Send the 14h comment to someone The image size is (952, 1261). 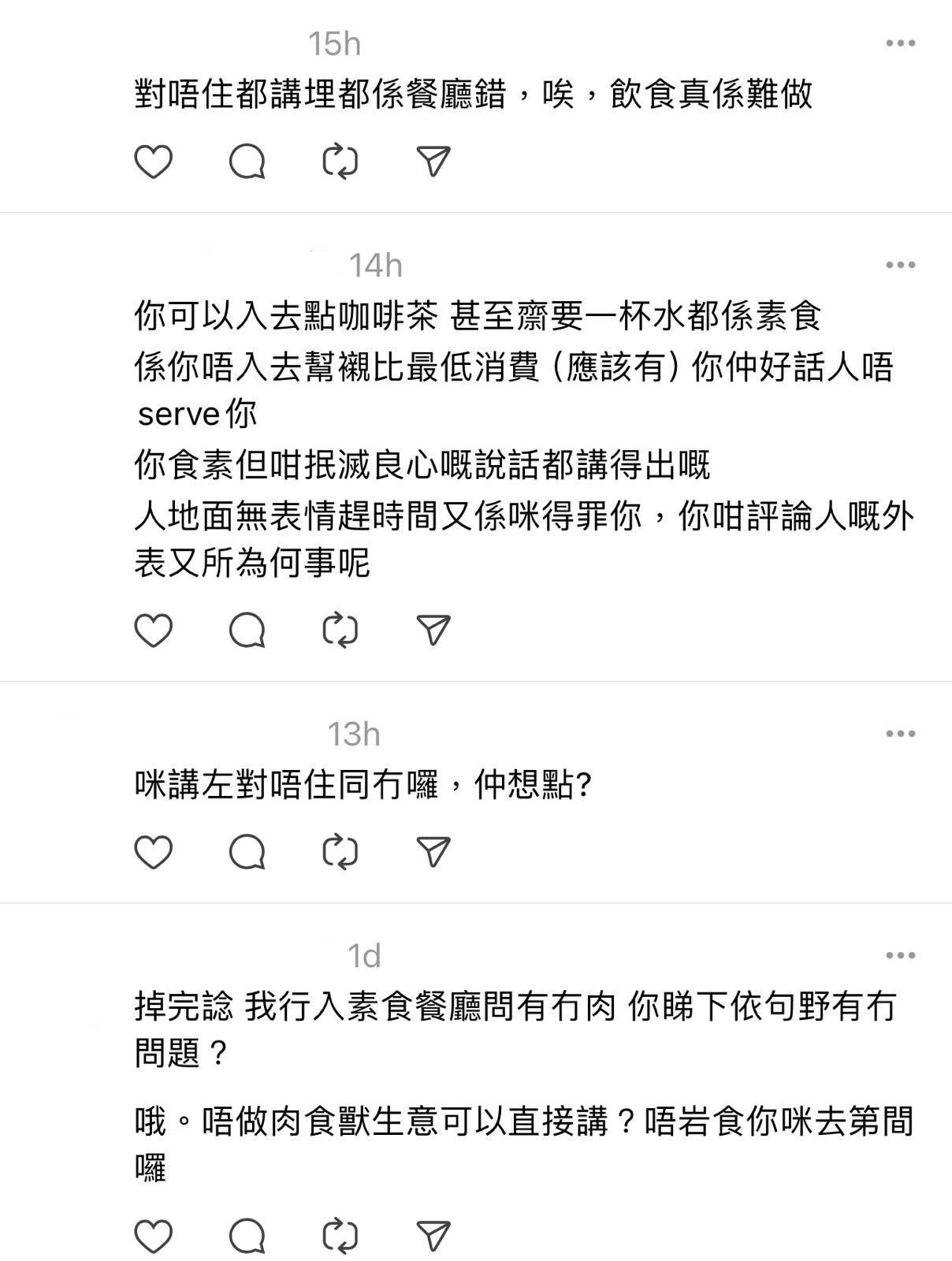[433, 630]
